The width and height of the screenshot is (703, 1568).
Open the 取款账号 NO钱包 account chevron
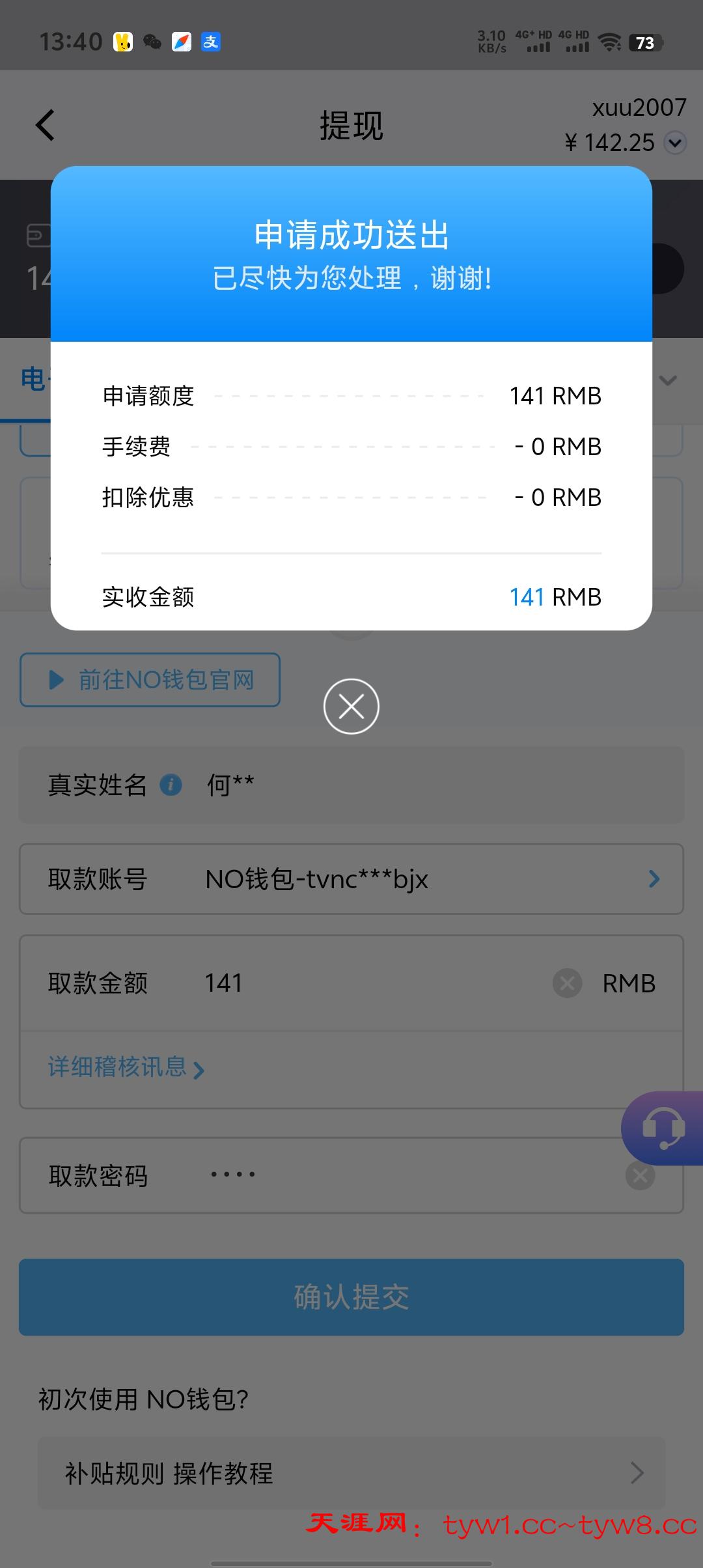654,879
